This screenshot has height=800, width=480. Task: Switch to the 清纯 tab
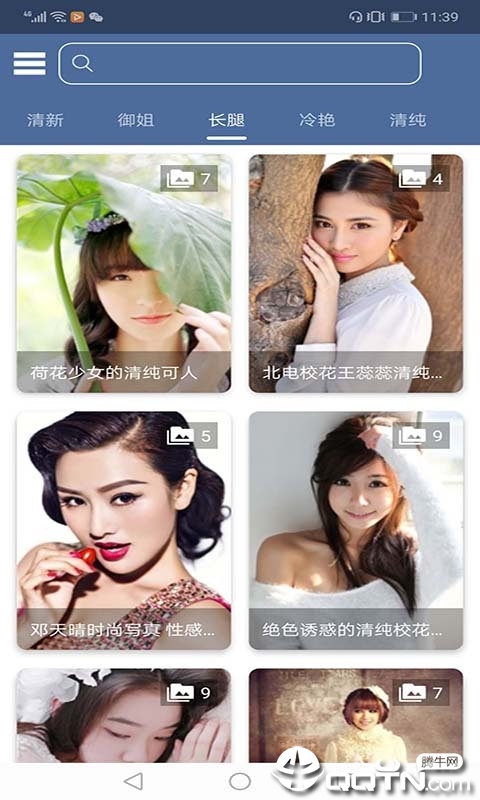(x=408, y=120)
